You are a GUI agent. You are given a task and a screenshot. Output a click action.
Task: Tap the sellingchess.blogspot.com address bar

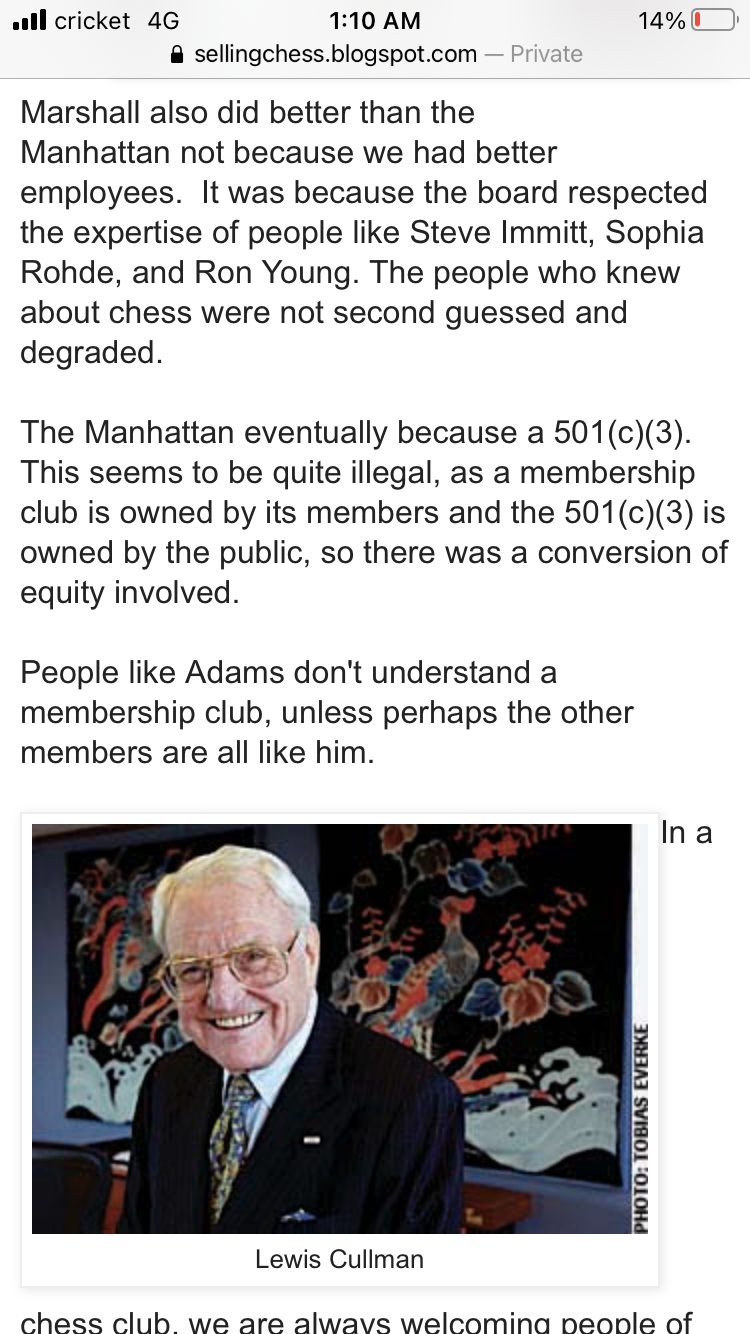pos(376,54)
